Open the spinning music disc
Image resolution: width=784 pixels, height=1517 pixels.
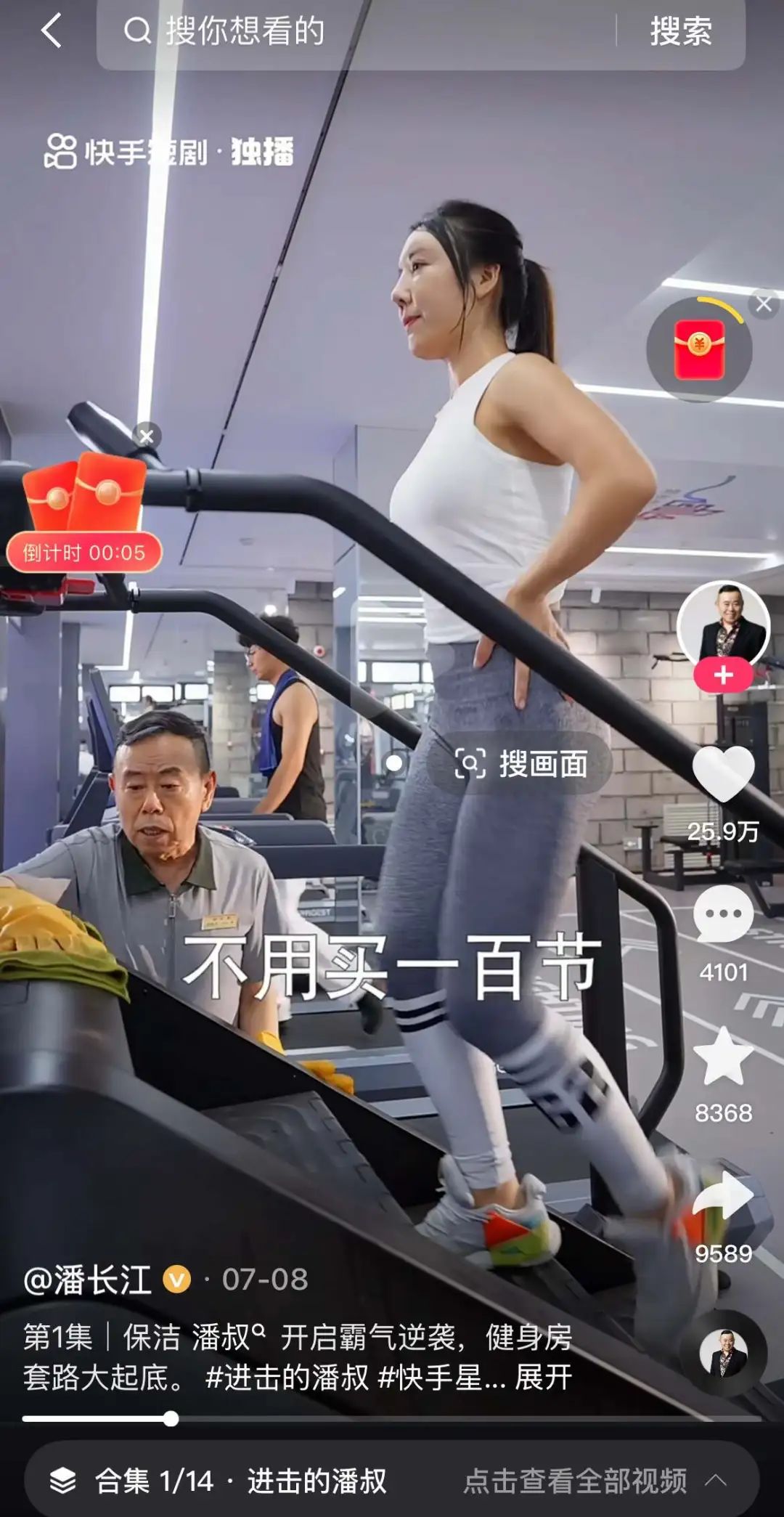(723, 1353)
